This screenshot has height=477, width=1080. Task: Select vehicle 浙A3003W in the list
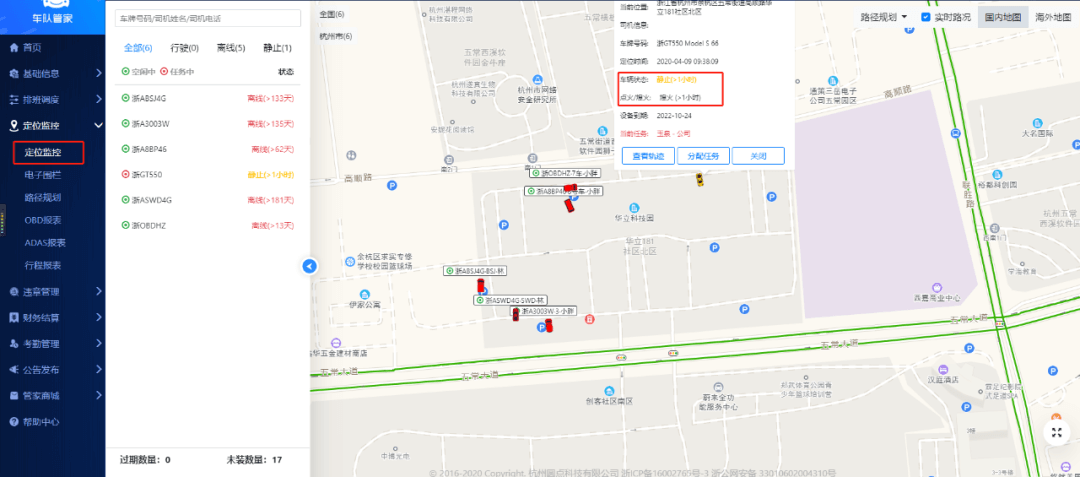tap(151, 123)
